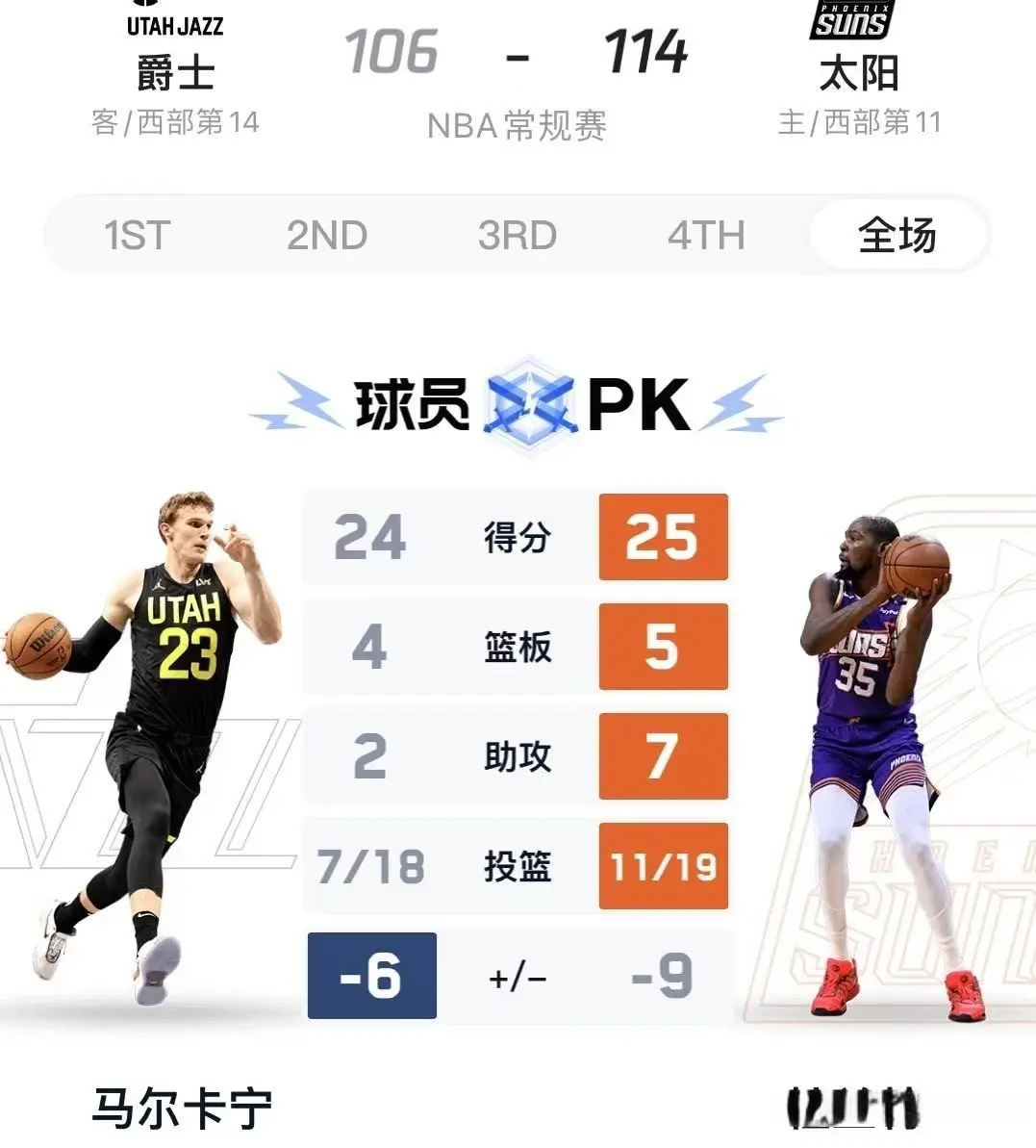The width and height of the screenshot is (1036, 1148).
Task: Show 3RD quarter stats
Action: (x=518, y=236)
